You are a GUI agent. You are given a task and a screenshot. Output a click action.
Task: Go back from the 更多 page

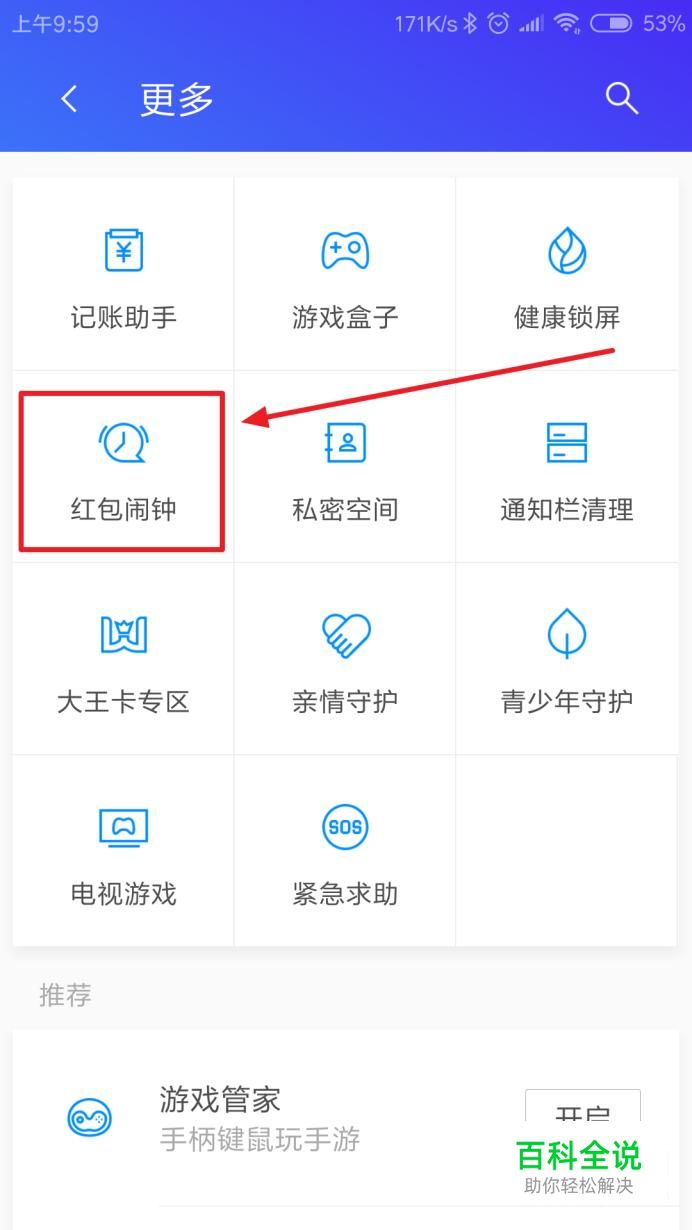[69, 99]
